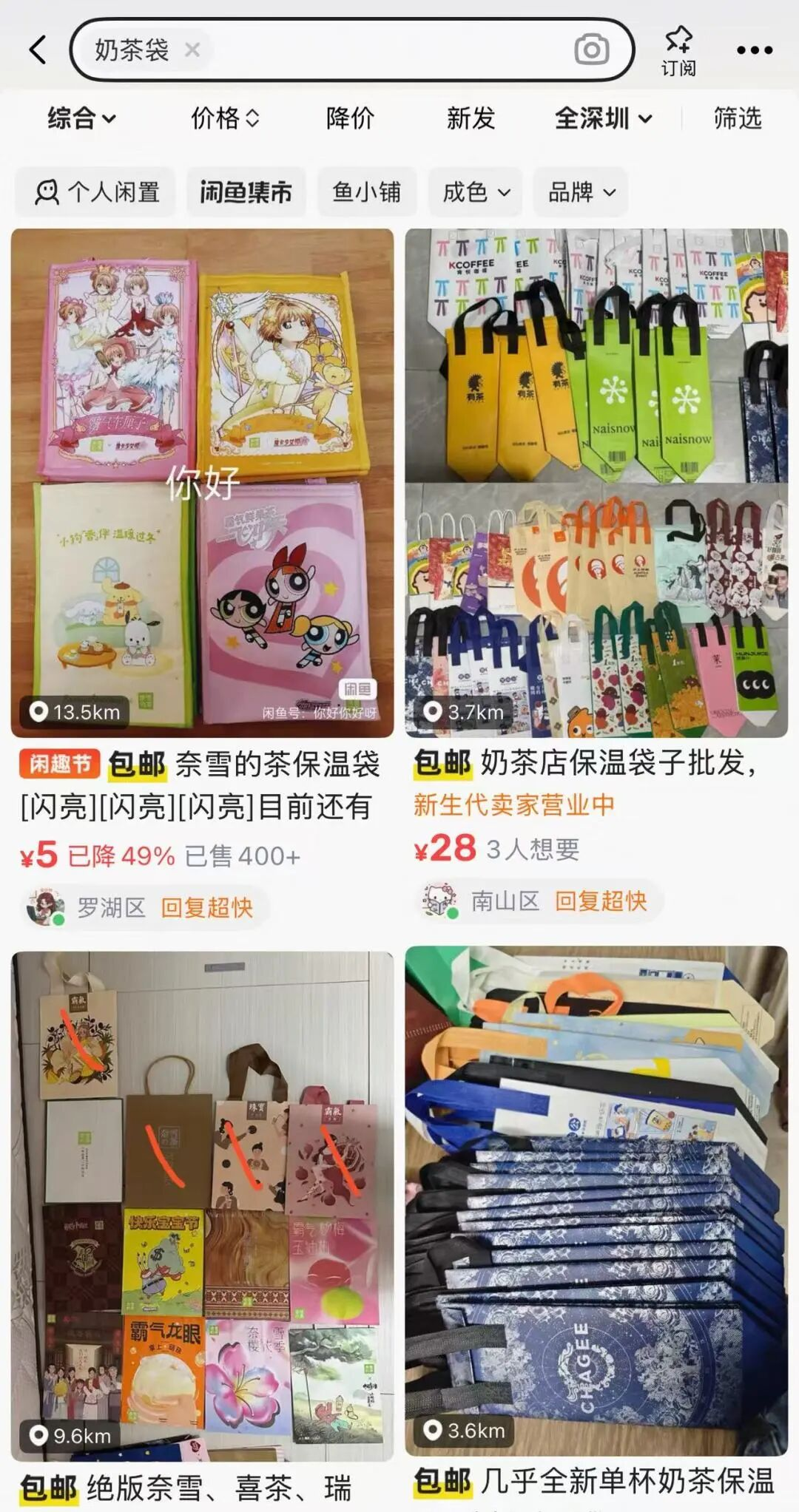The image size is (799, 1512).
Task: Clear the 奶茶袋 search term
Action: [x=192, y=50]
